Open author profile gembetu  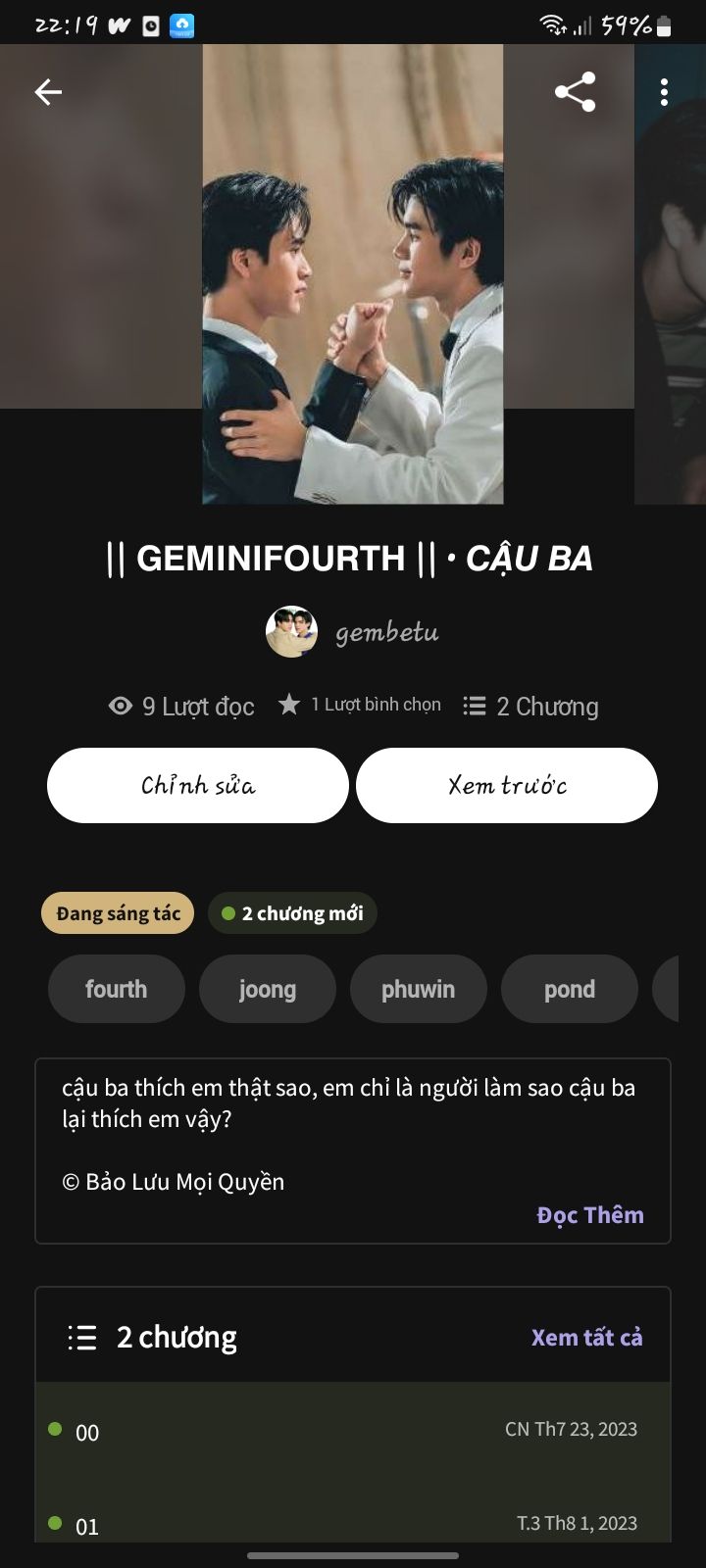tap(352, 632)
